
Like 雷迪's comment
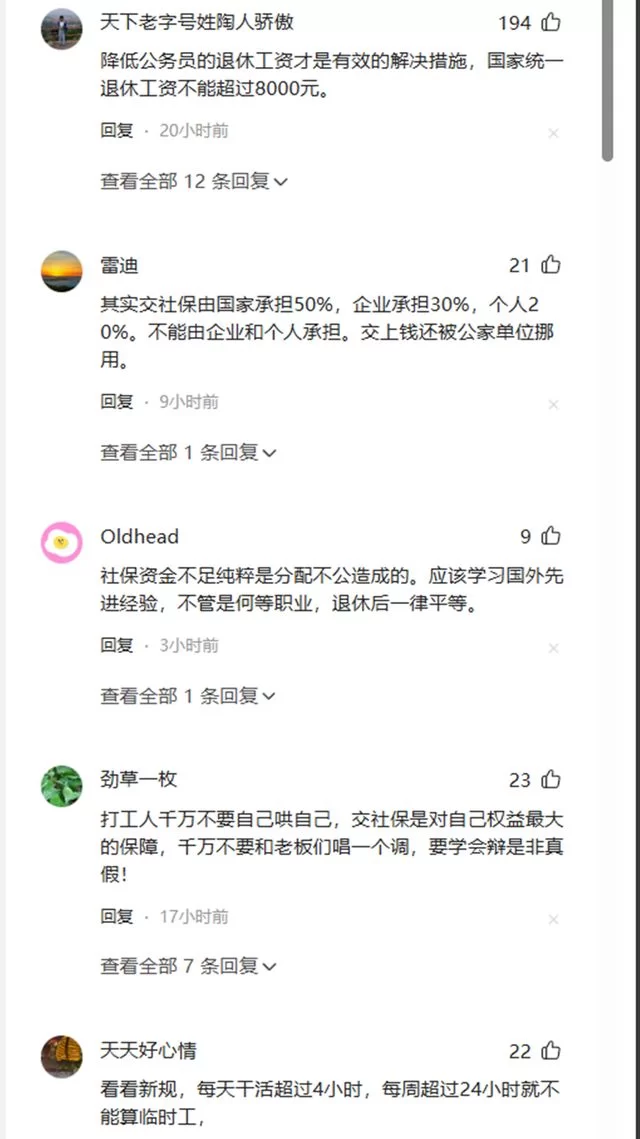click(551, 265)
